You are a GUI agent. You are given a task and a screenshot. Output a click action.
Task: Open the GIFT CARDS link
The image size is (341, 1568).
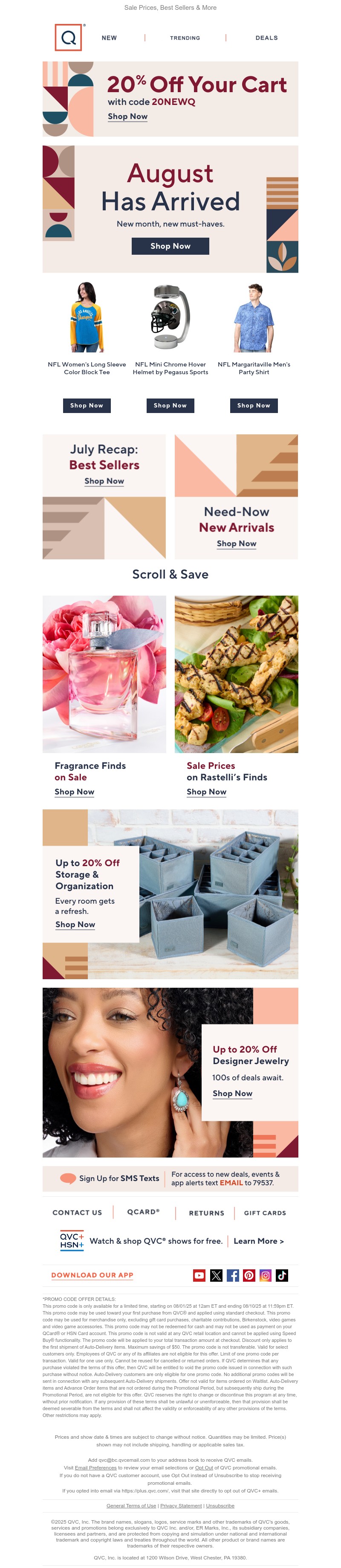[x=264, y=1213]
